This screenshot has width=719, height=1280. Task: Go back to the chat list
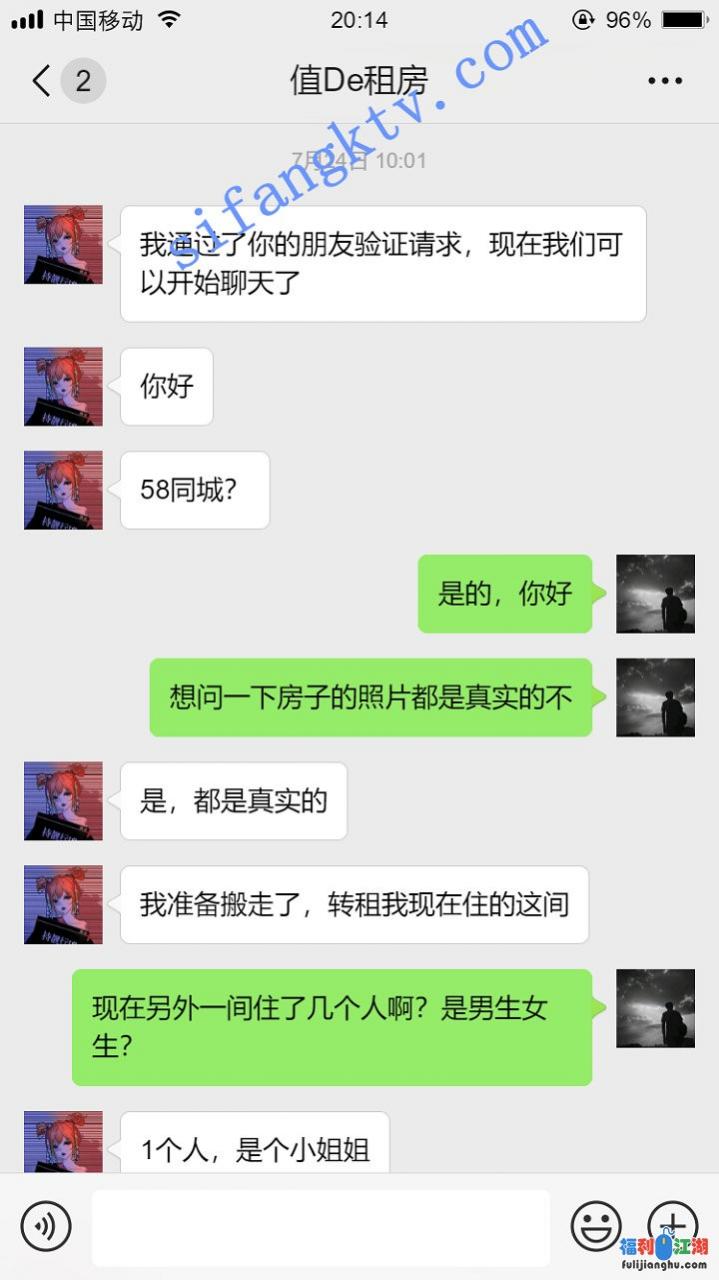[x=42, y=81]
